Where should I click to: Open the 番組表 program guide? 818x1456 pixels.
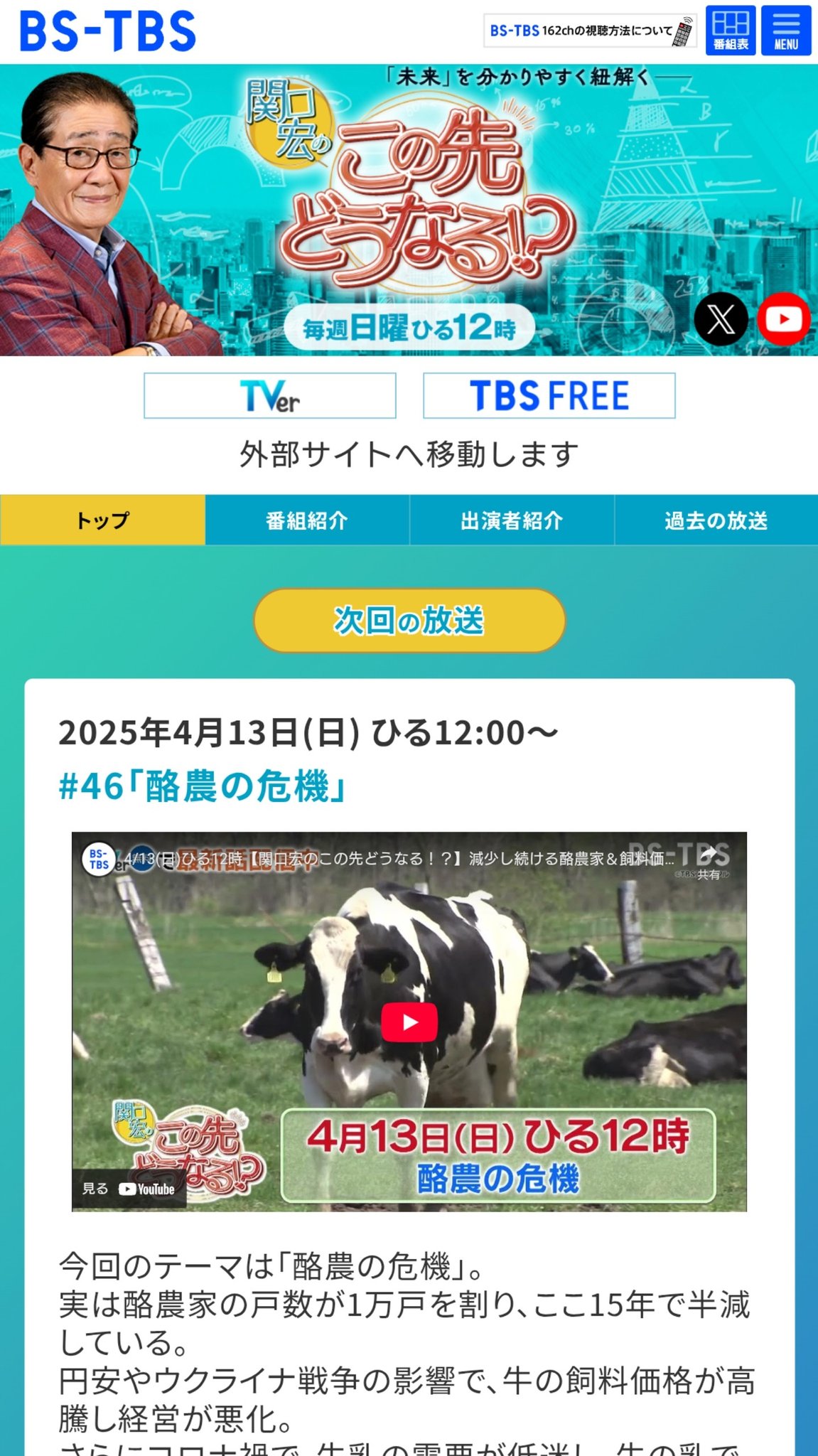click(731, 31)
